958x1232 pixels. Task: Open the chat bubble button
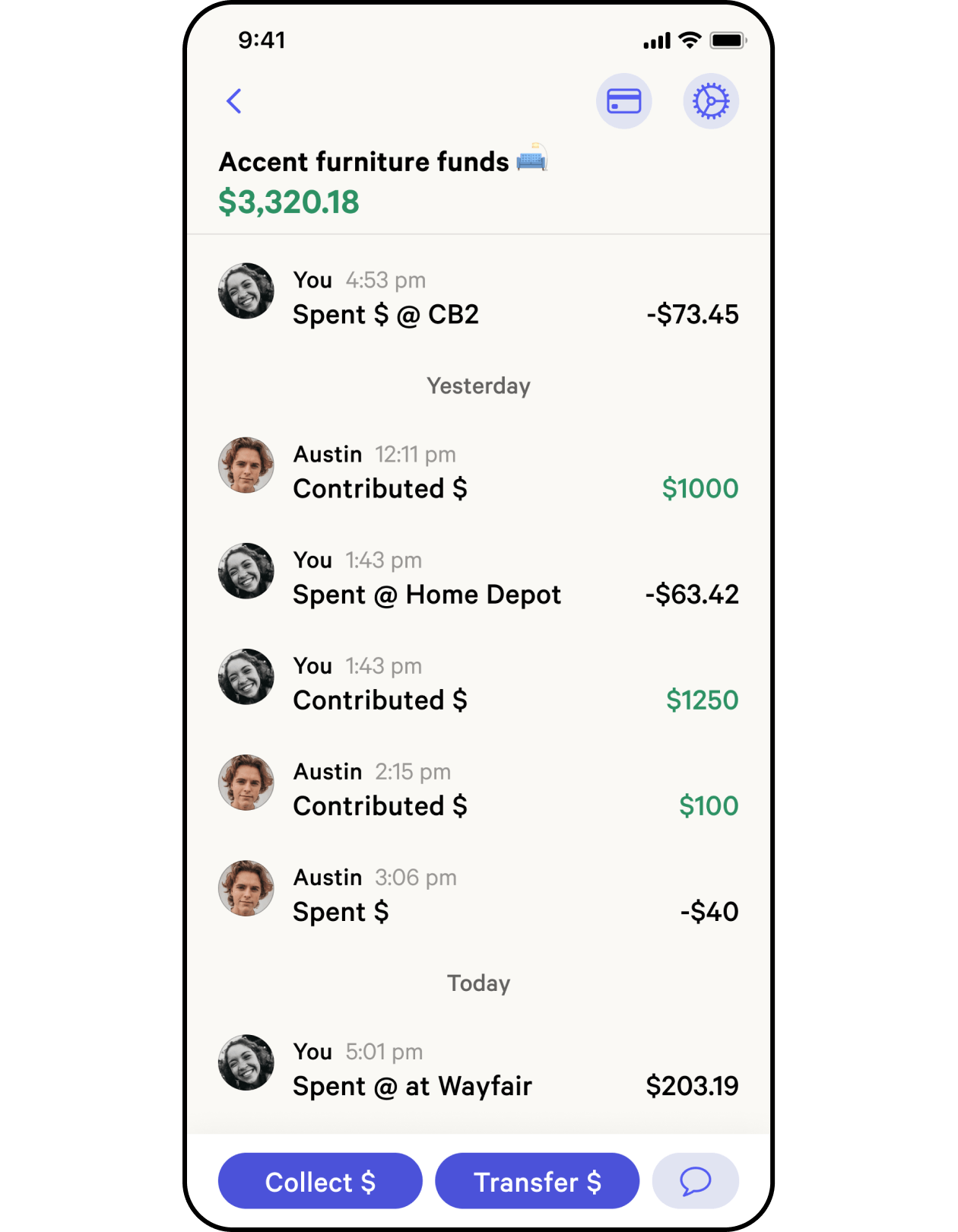click(x=695, y=1181)
